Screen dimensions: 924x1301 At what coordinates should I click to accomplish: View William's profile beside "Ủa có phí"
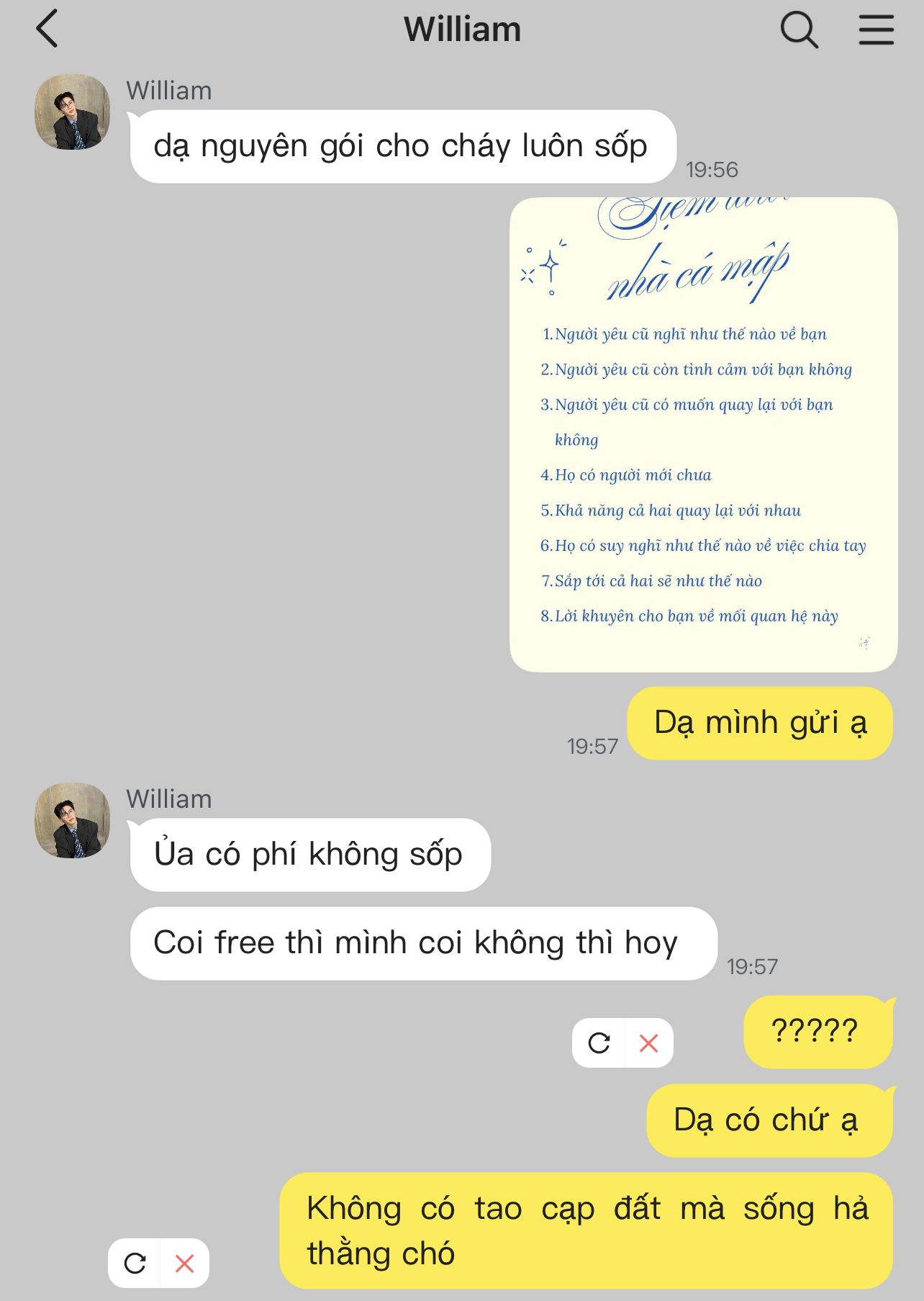tap(73, 821)
